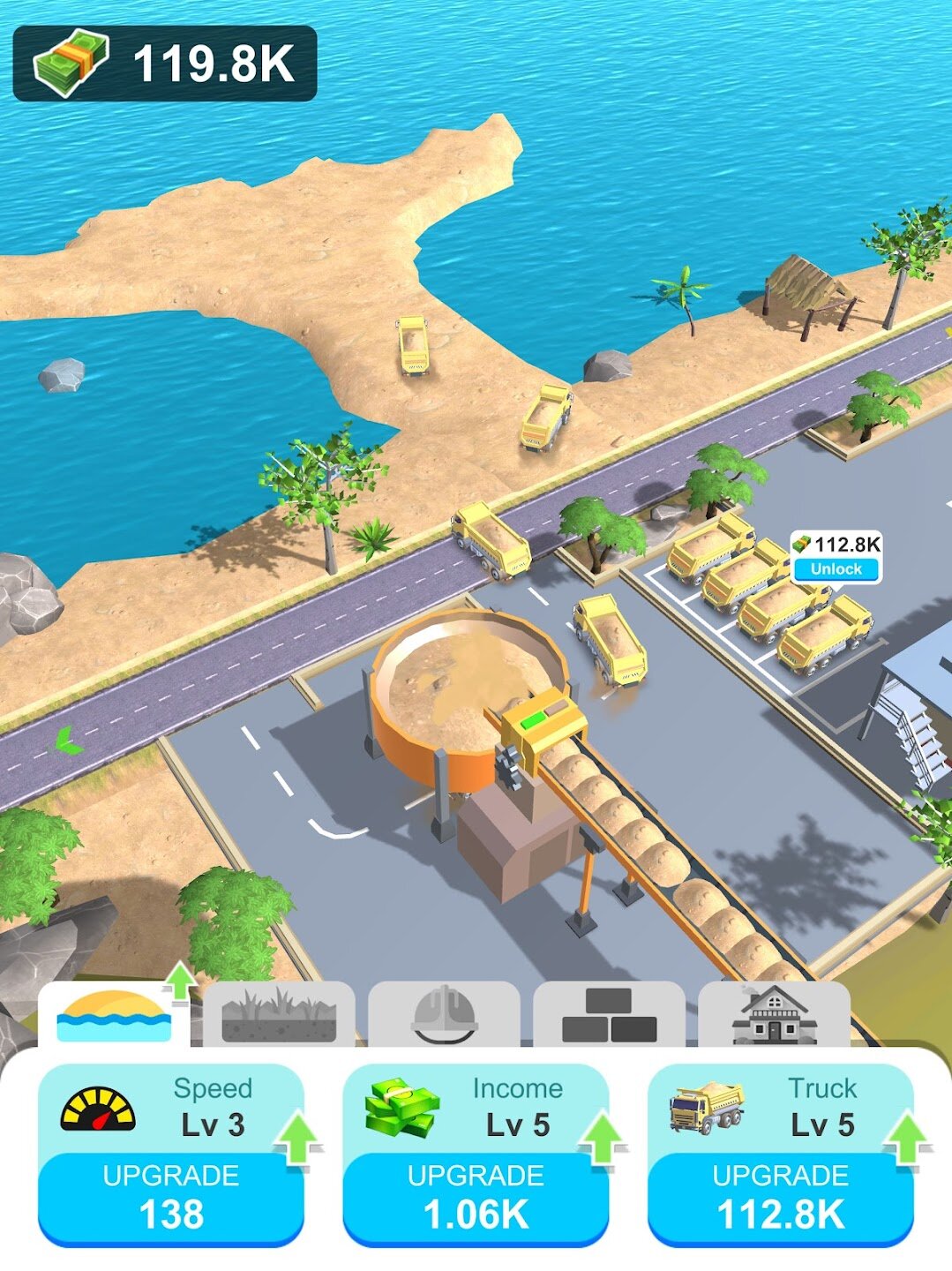This screenshot has height=1271, width=952.
Task: Open the house building tab
Action: tap(774, 1016)
